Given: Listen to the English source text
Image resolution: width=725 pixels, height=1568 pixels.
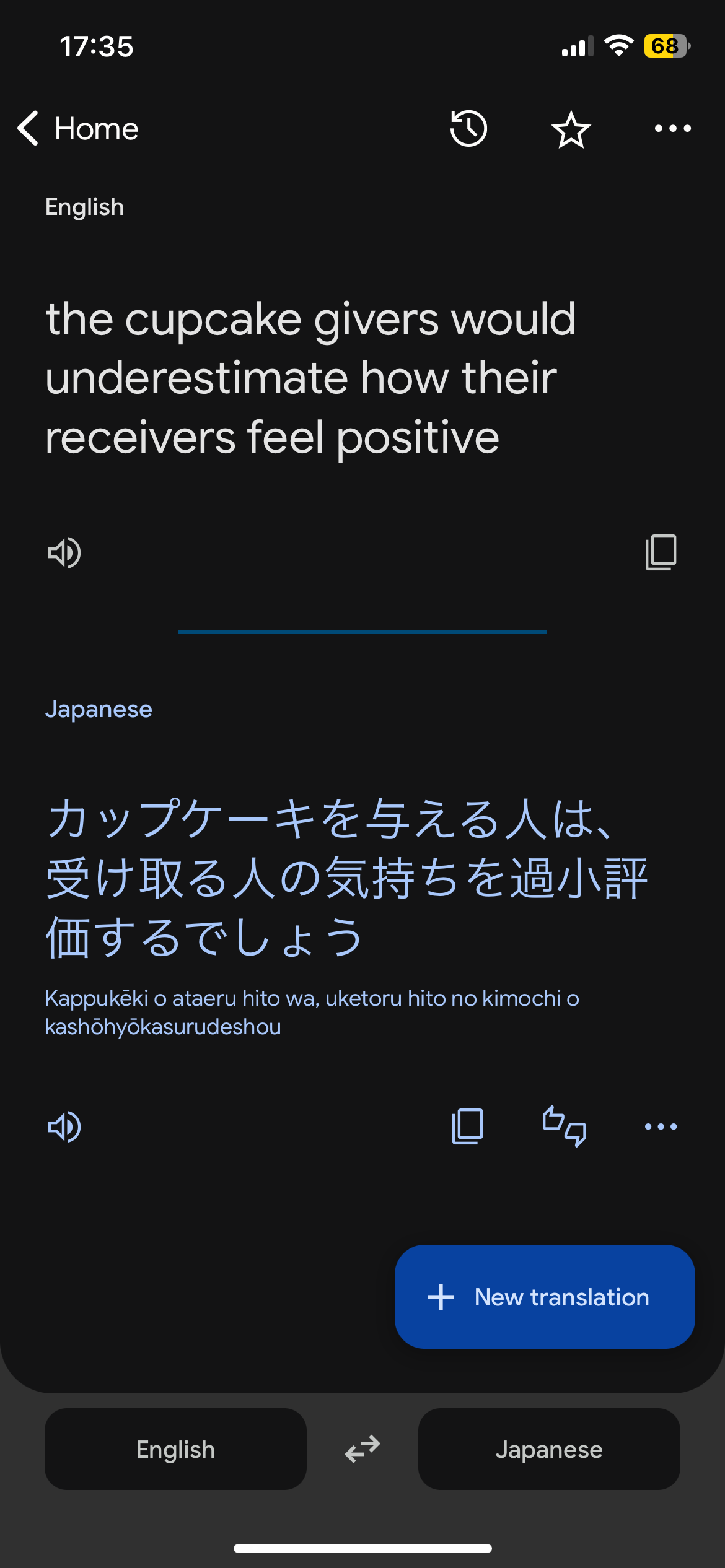Looking at the screenshot, I should [x=64, y=552].
